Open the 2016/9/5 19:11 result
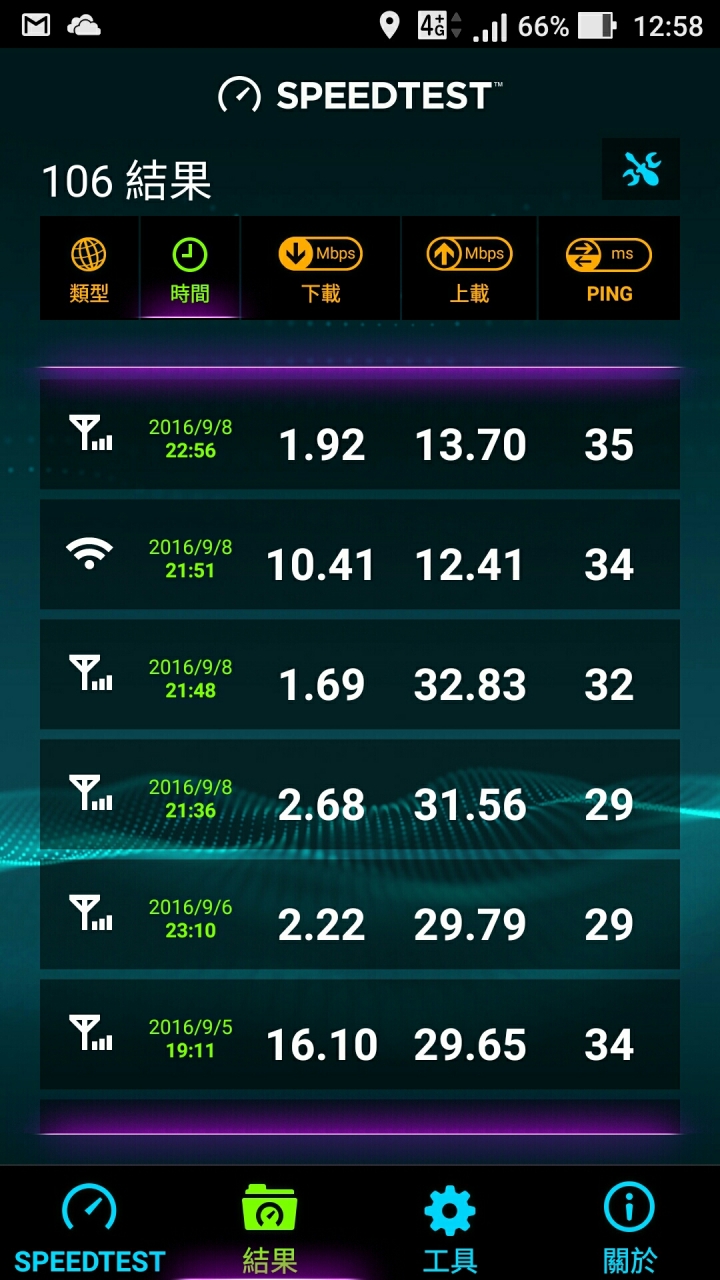Viewport: 720px width, 1280px height. (360, 1034)
